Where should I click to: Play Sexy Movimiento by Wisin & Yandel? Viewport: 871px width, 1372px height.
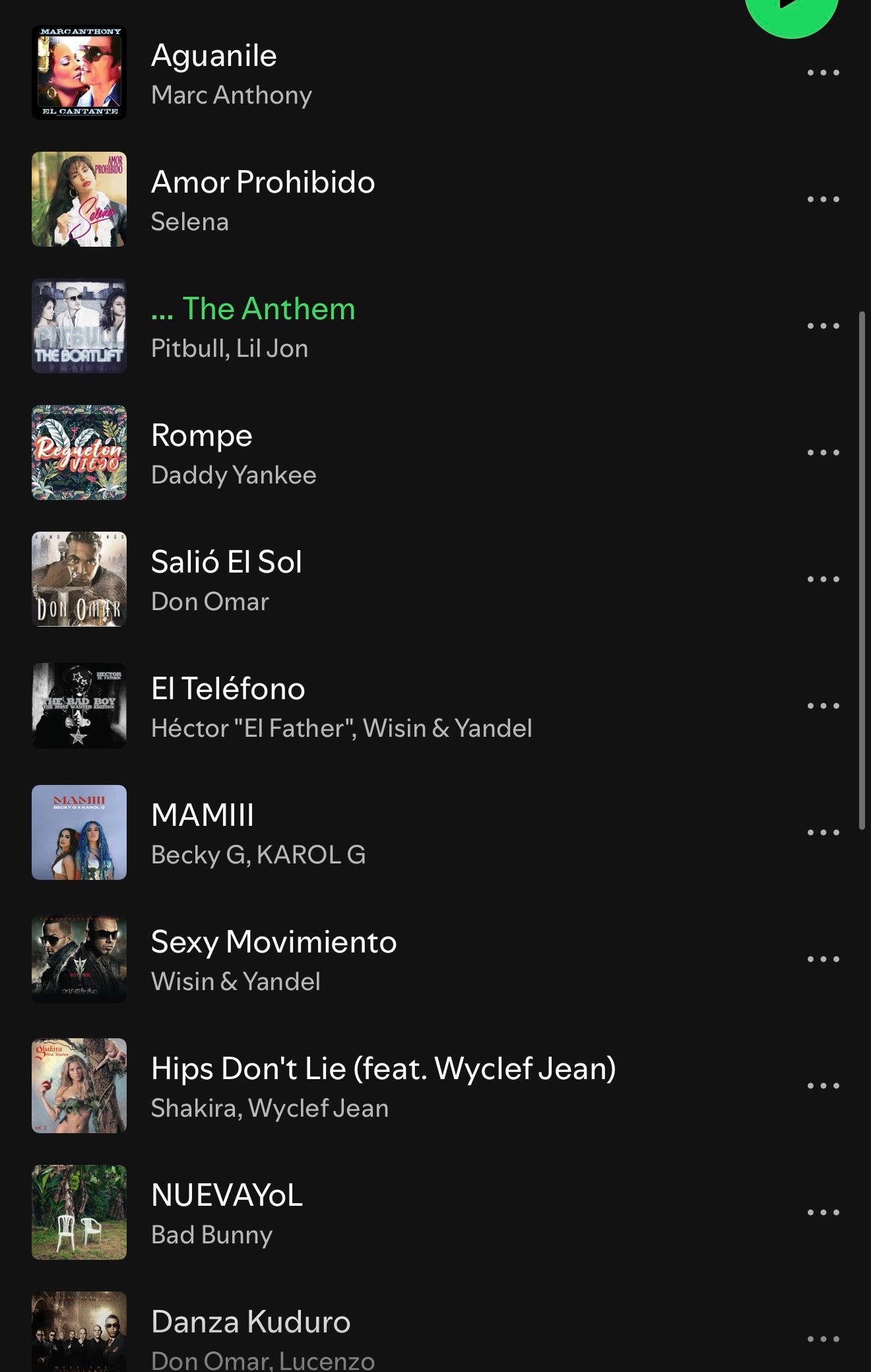273,943
